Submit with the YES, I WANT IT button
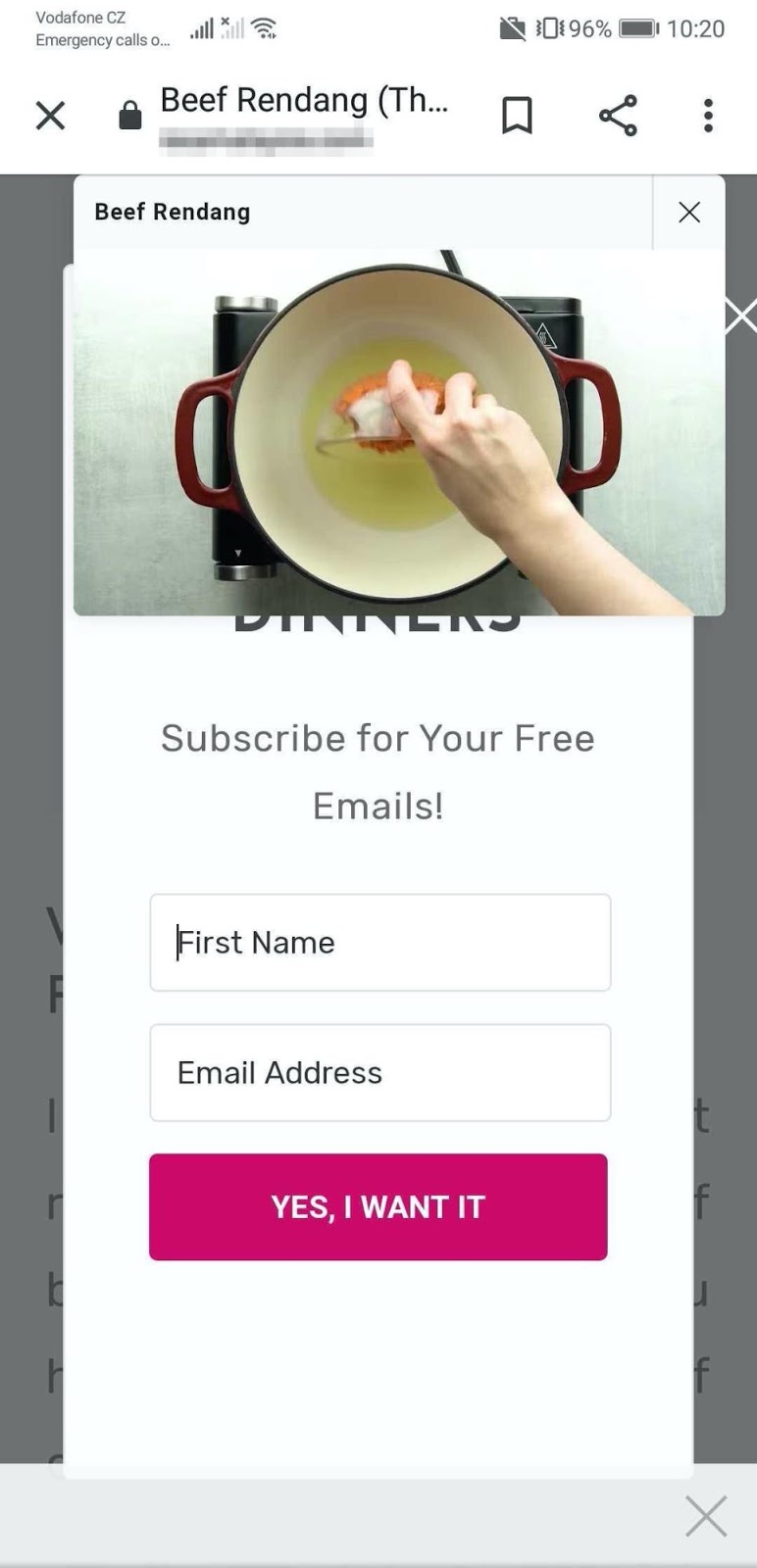This screenshot has height=1568, width=757. 378,1207
